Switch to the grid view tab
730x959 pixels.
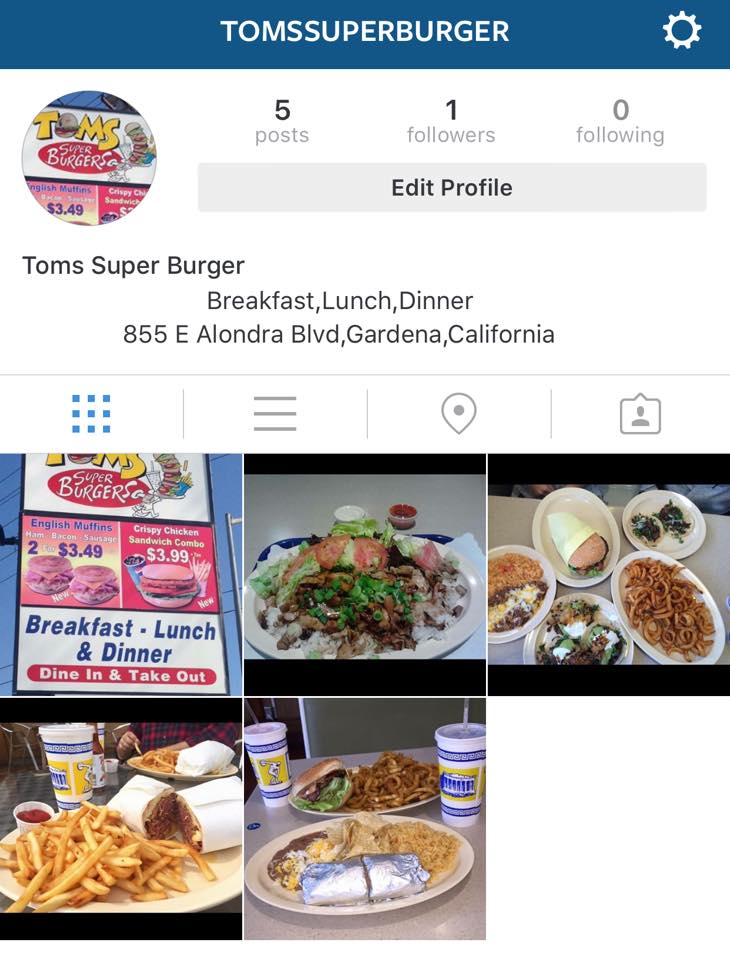click(x=91, y=413)
